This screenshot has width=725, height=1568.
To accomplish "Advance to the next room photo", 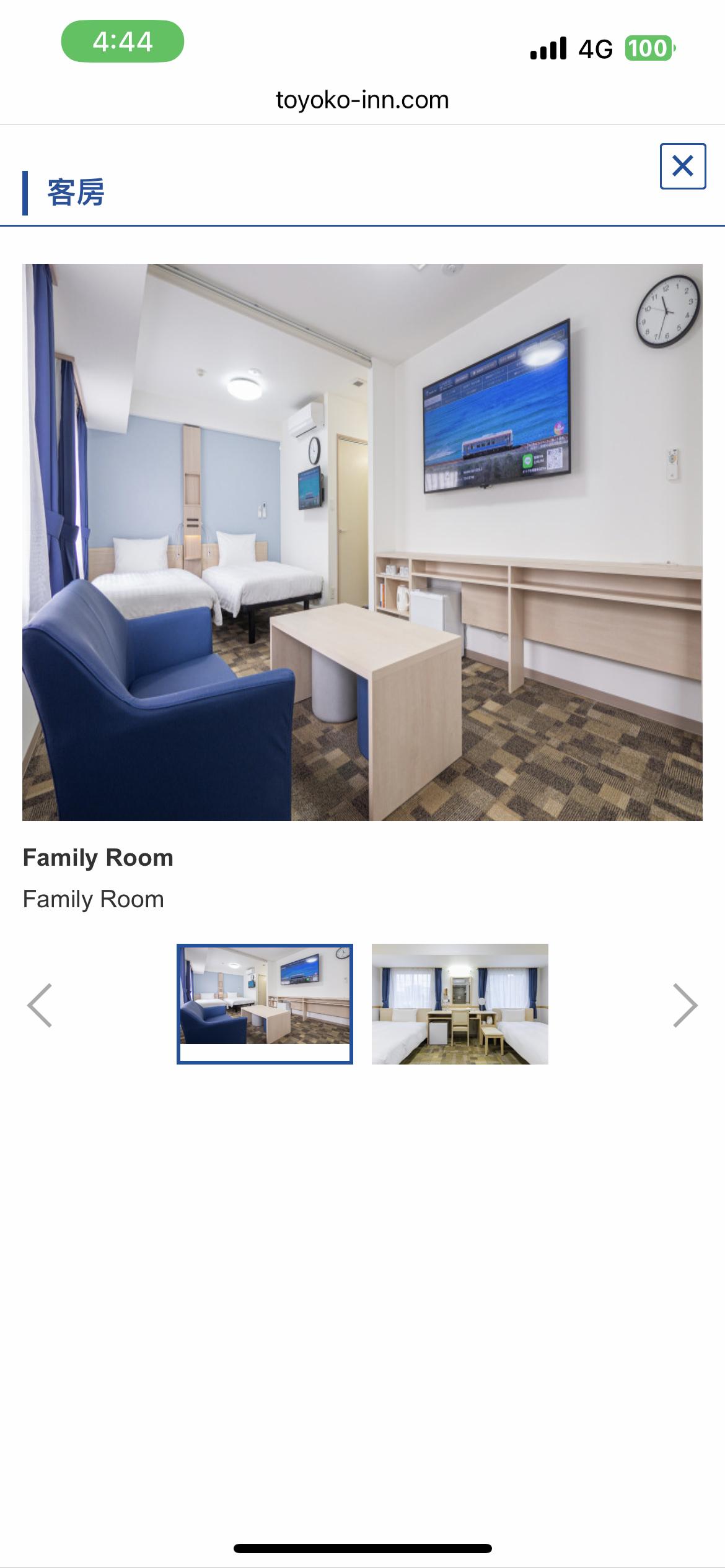I will pyautogui.click(x=685, y=1005).
